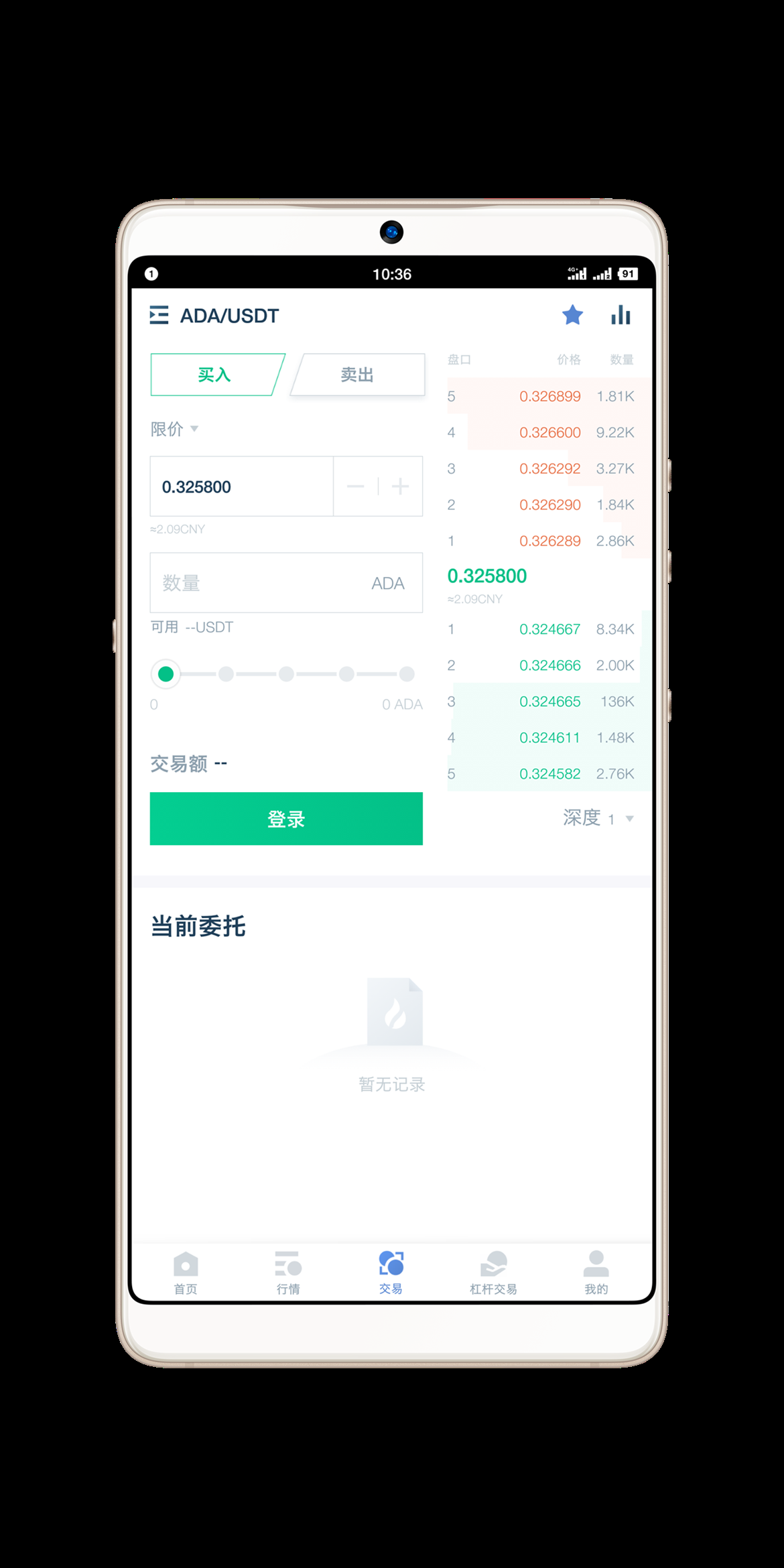Switch to the 卖出 tab

(x=358, y=375)
